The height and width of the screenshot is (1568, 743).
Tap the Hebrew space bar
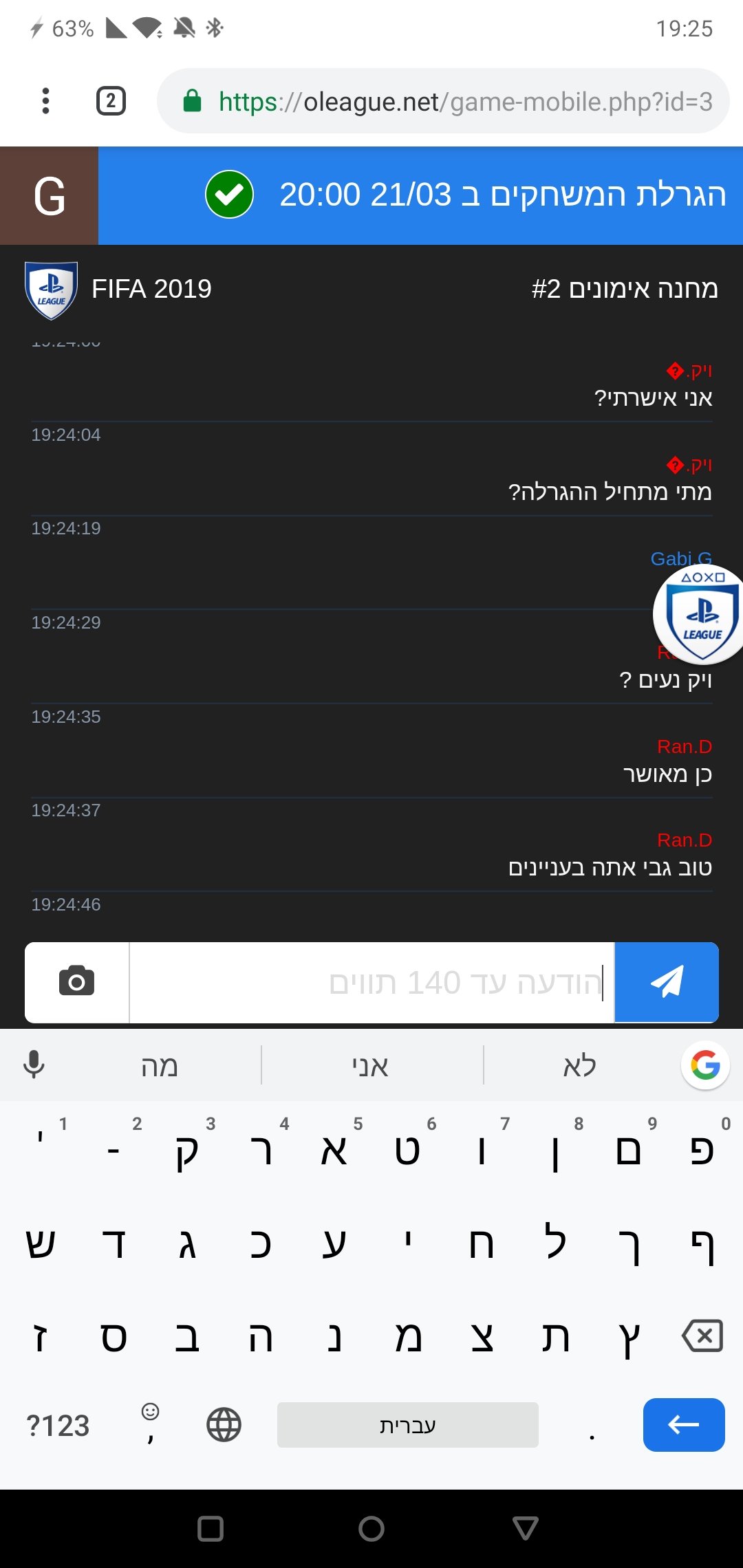(408, 1424)
